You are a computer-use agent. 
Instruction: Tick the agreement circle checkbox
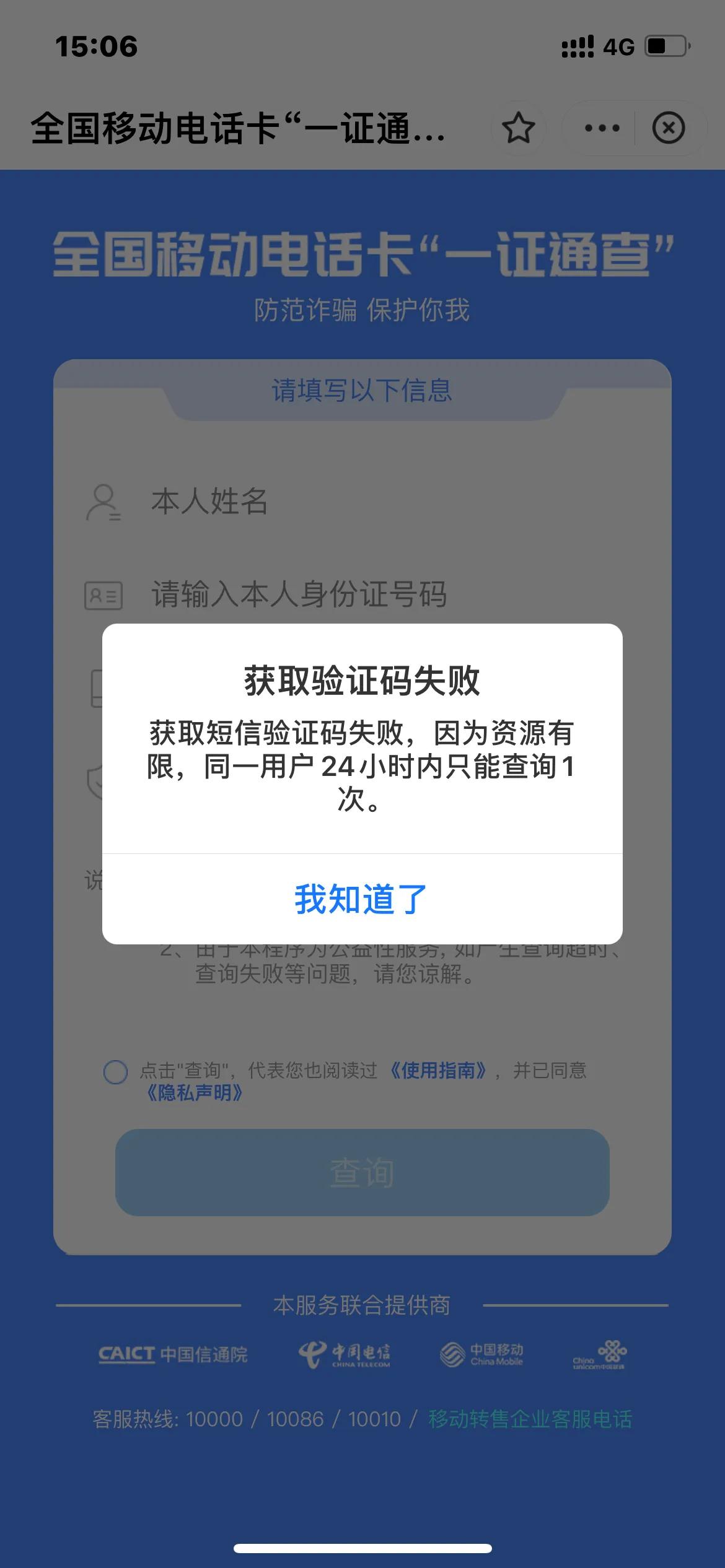[x=115, y=1071]
